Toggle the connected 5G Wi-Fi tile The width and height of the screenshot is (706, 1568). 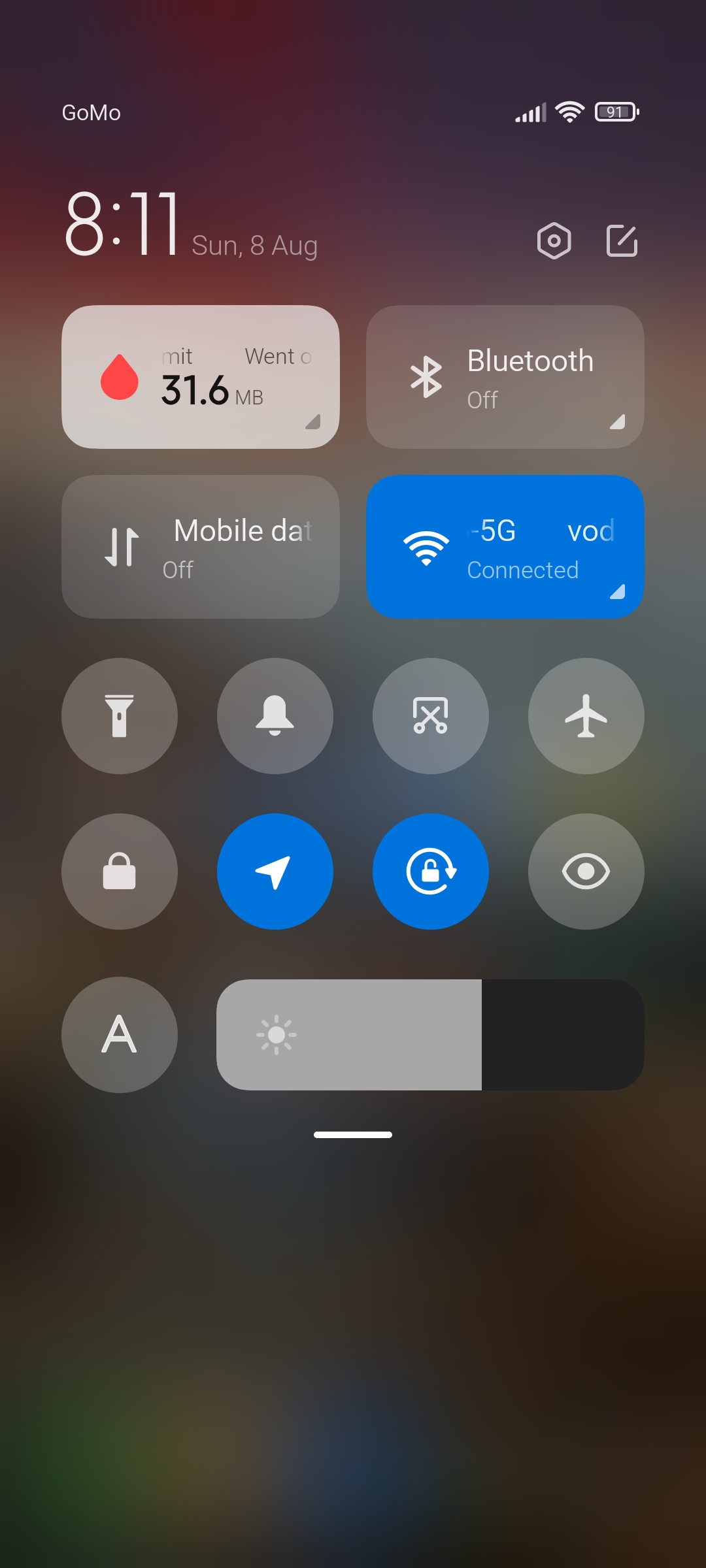(505, 547)
